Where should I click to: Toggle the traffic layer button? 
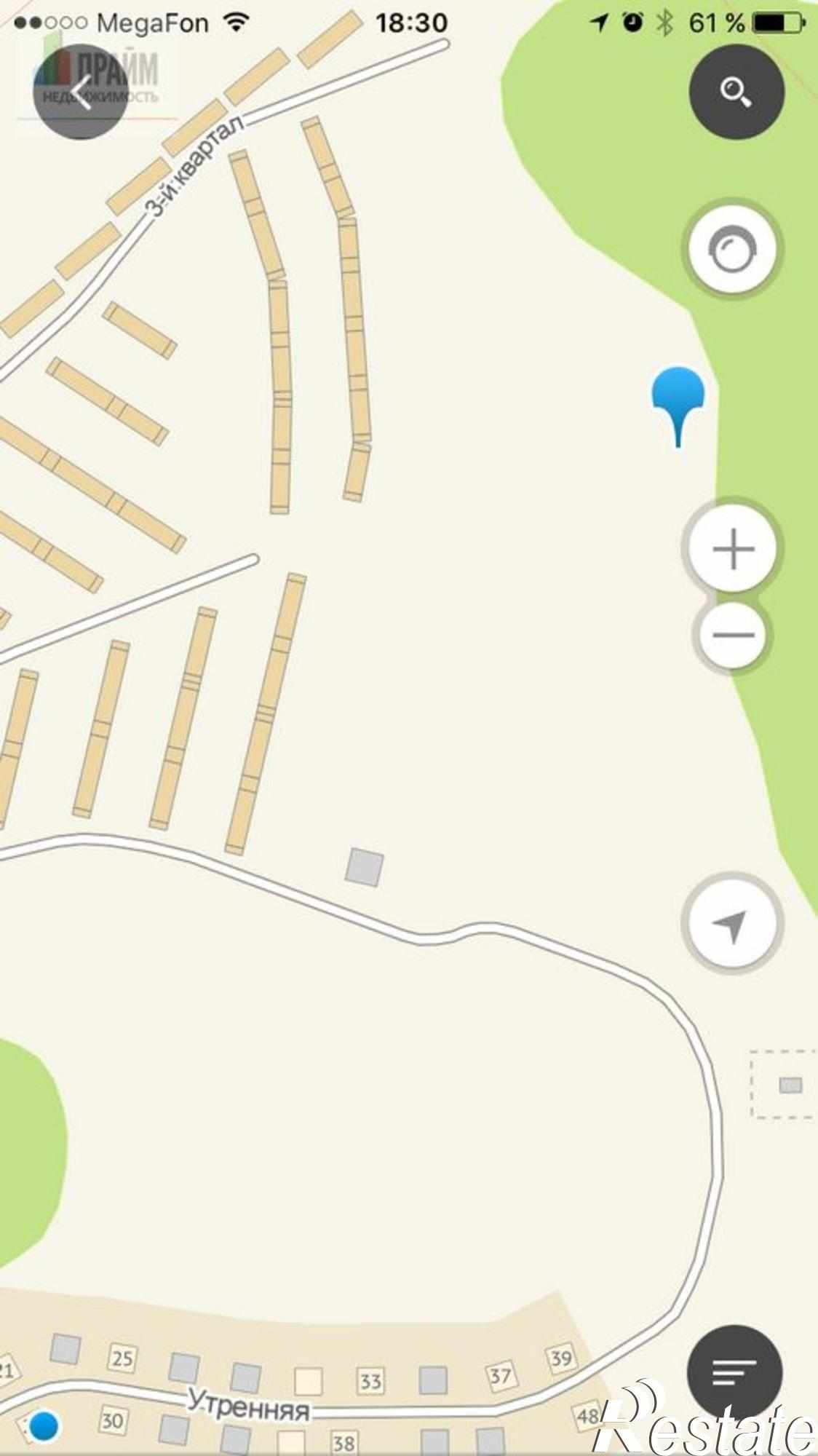pos(732,249)
